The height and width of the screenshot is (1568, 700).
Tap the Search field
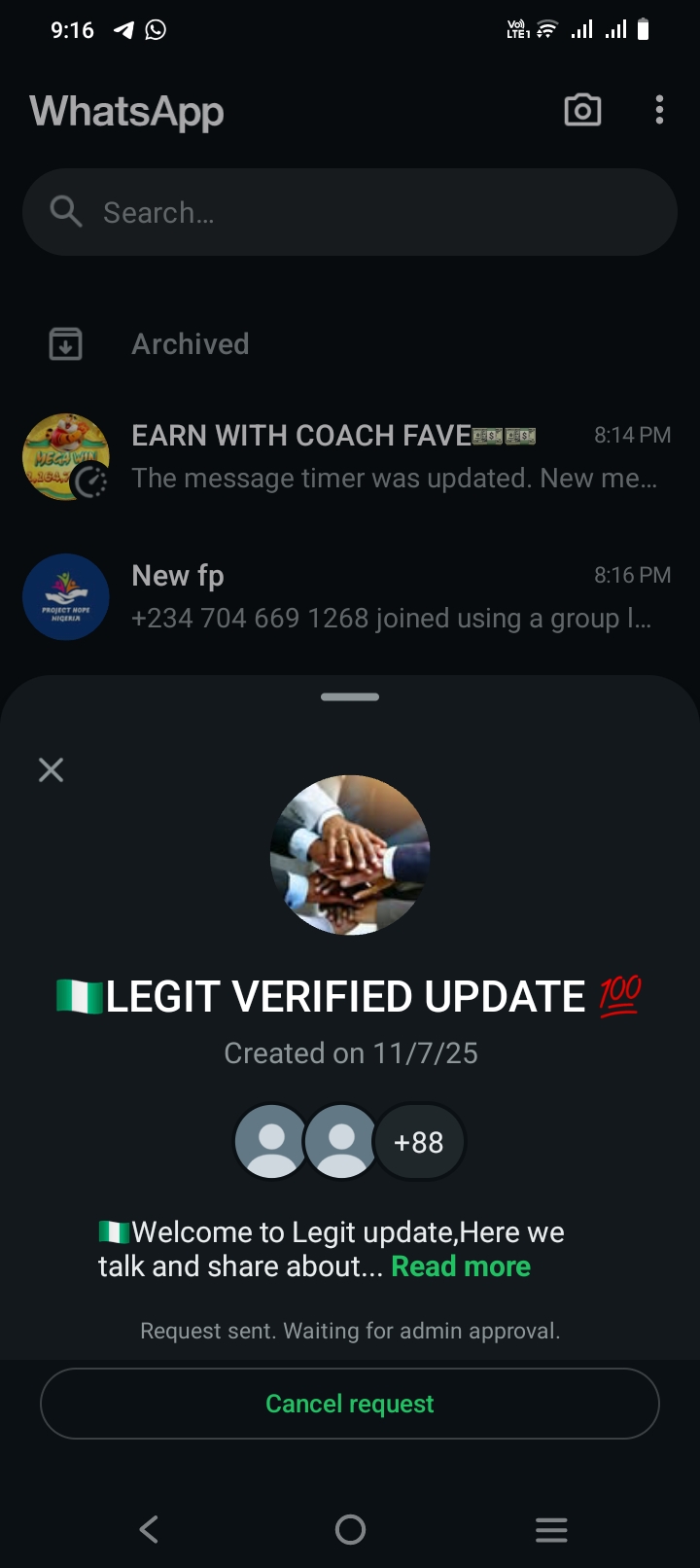(x=350, y=212)
